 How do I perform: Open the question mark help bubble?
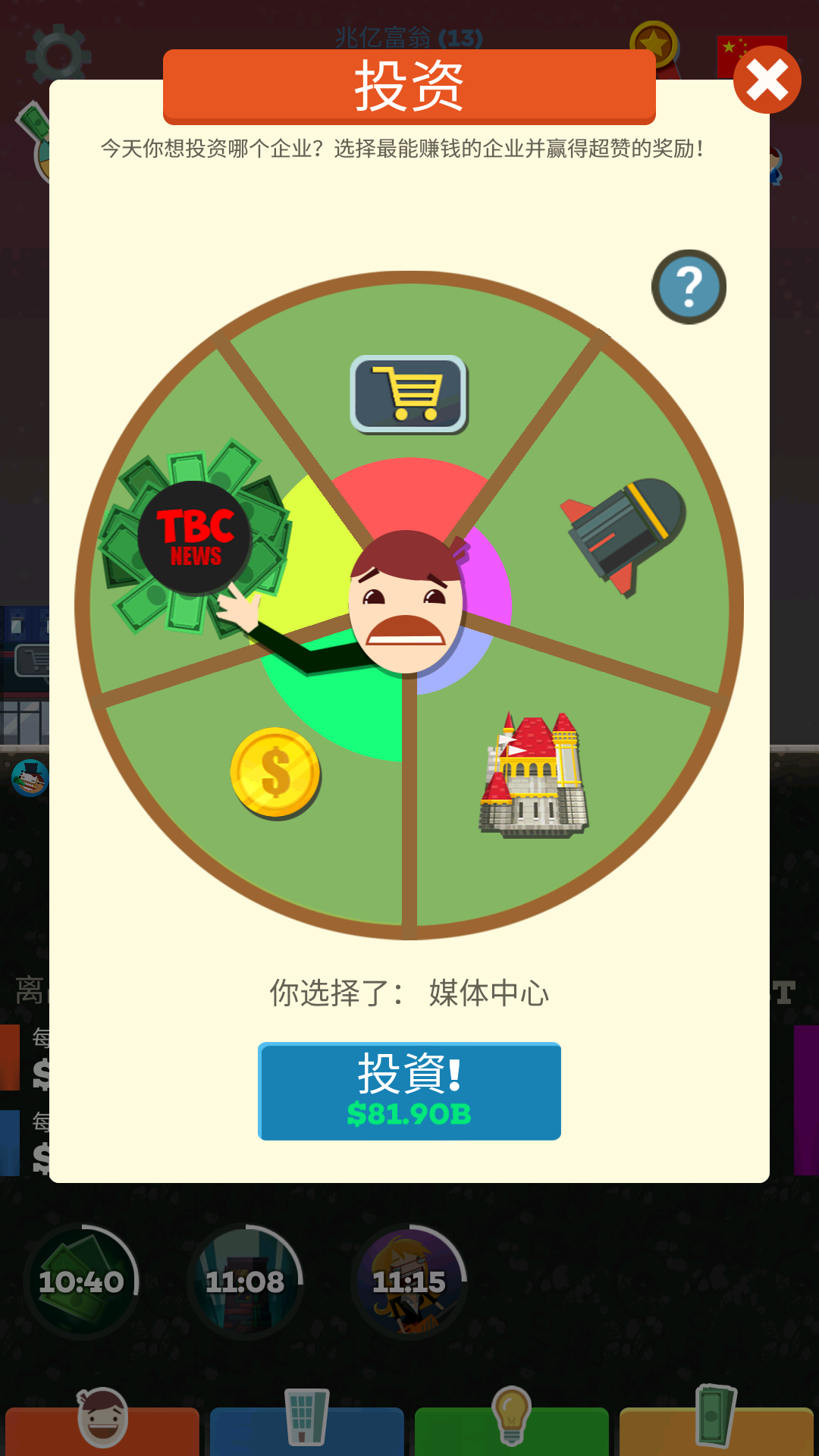coord(688,285)
